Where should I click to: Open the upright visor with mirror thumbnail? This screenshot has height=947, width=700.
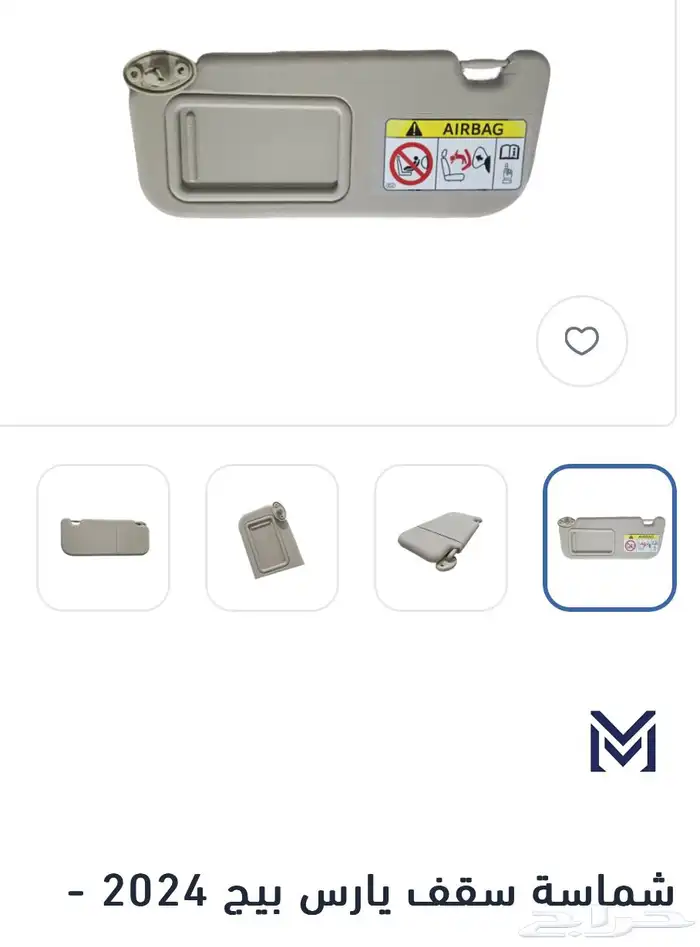coord(272,537)
